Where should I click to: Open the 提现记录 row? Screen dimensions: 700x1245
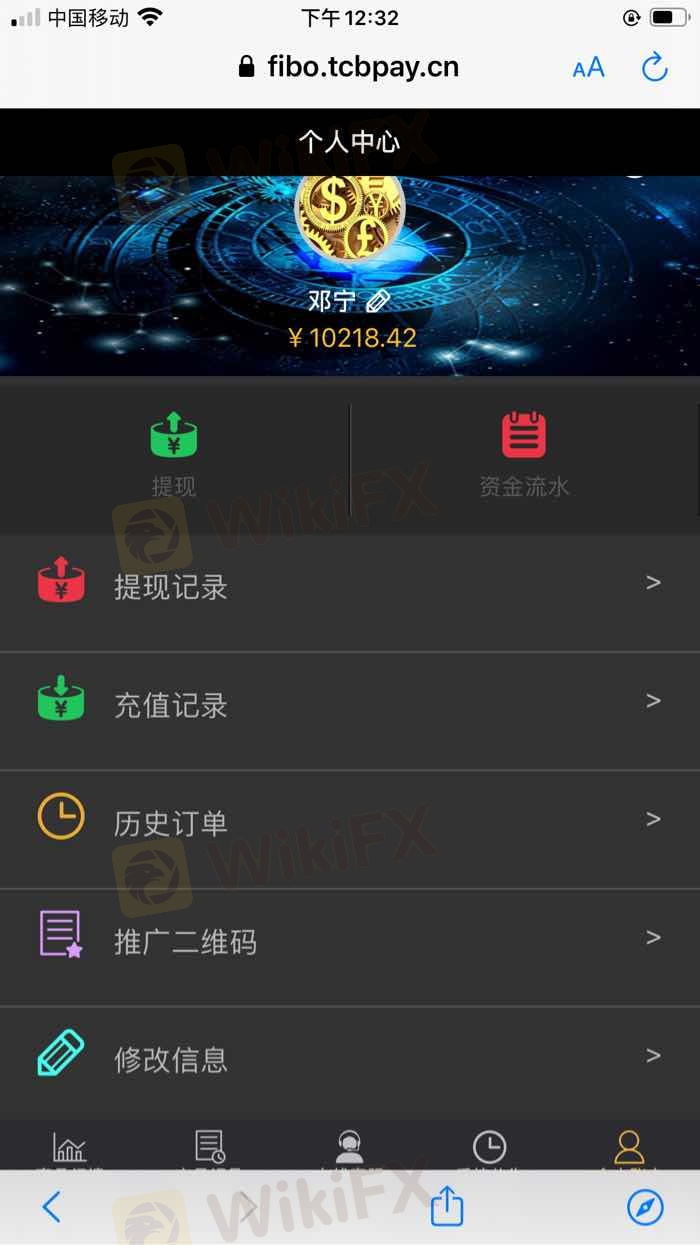350,586
